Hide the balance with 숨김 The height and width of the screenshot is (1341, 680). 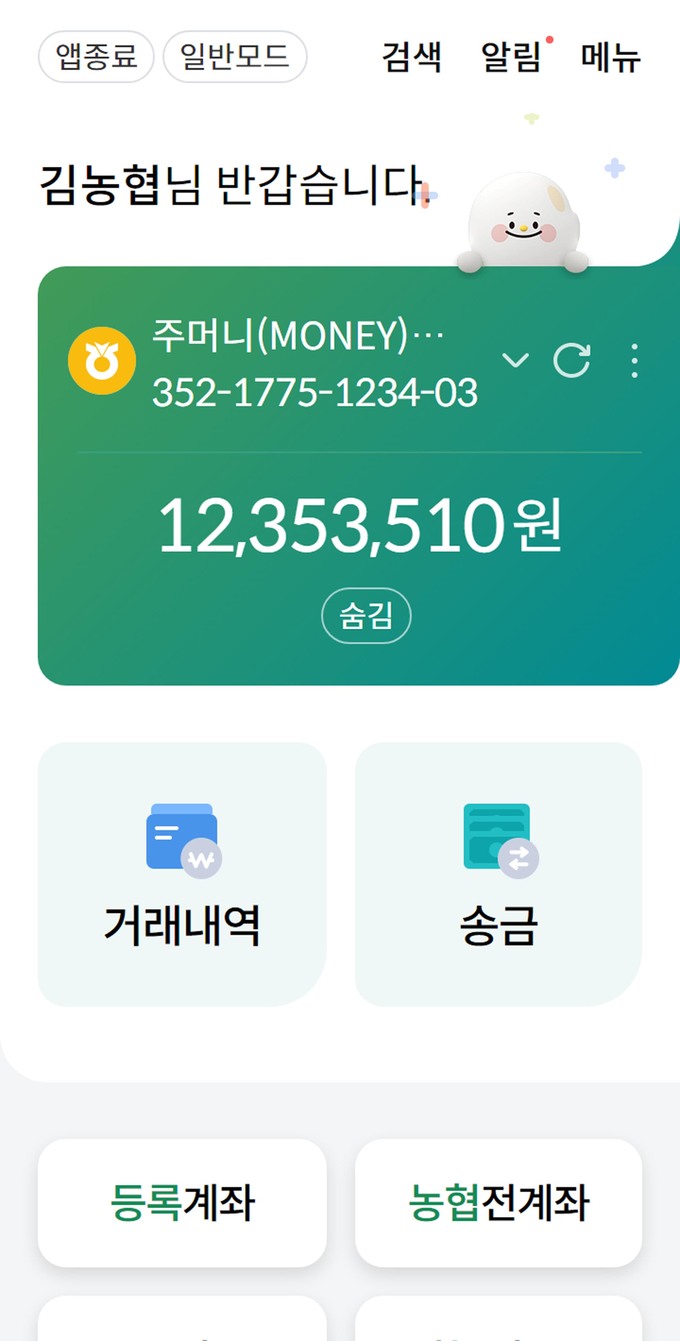[366, 616]
